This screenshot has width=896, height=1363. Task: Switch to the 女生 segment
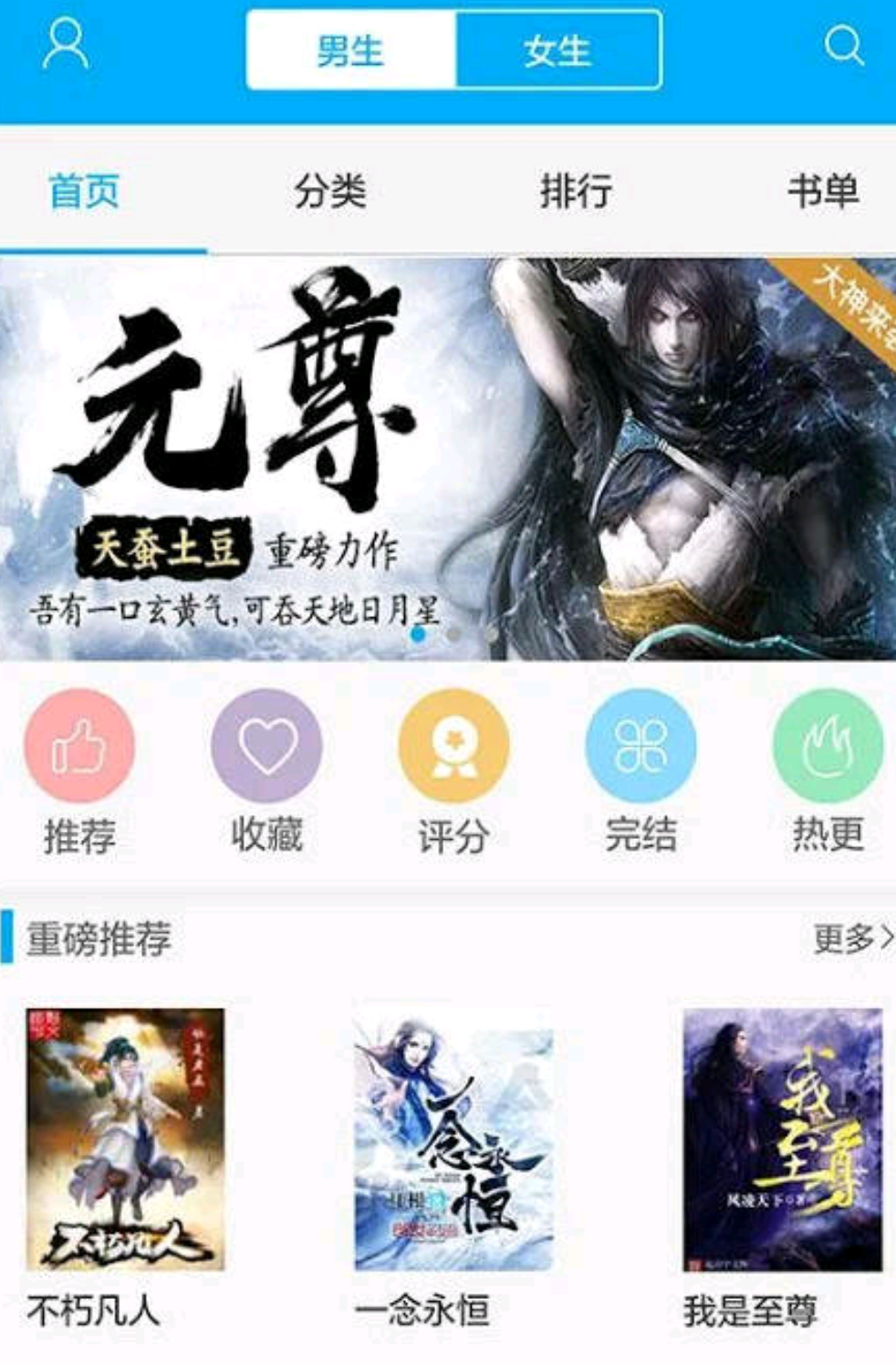click(x=557, y=50)
